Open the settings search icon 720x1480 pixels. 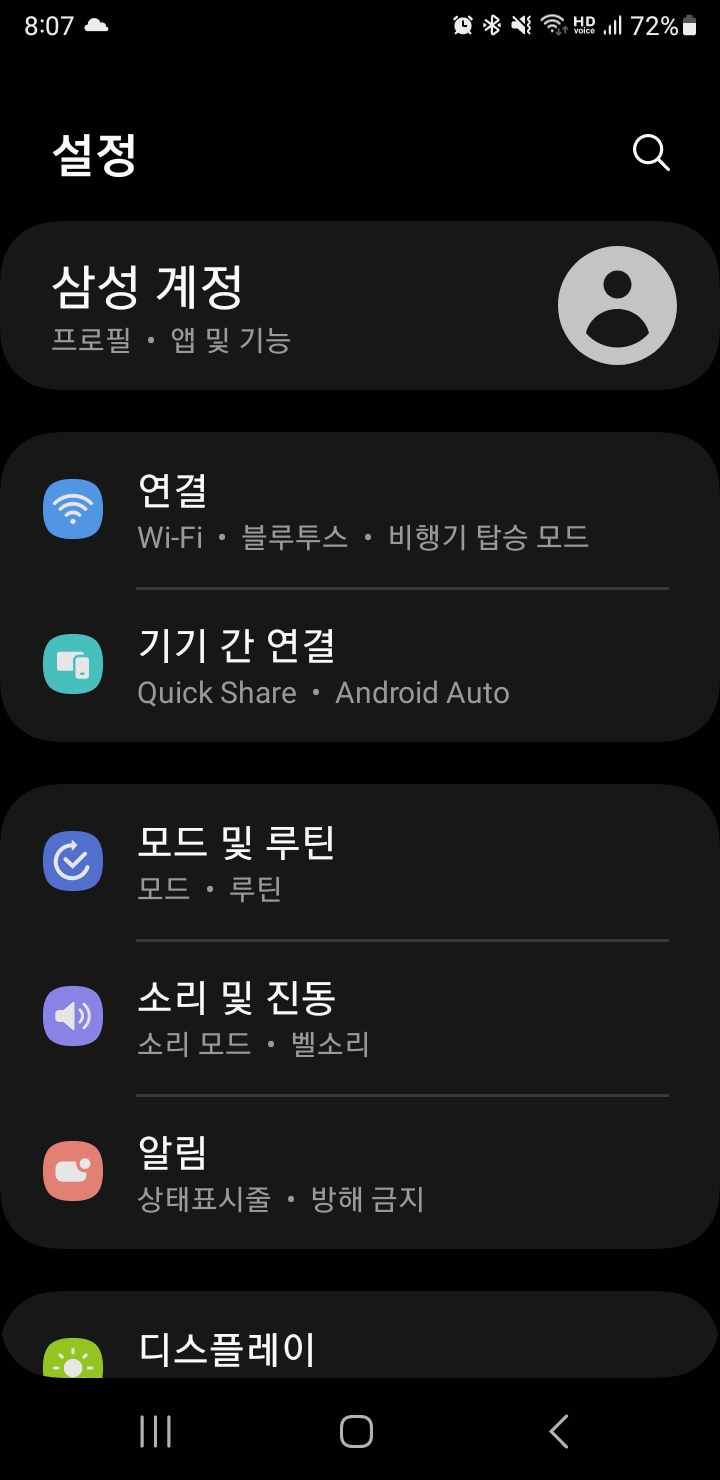(651, 153)
